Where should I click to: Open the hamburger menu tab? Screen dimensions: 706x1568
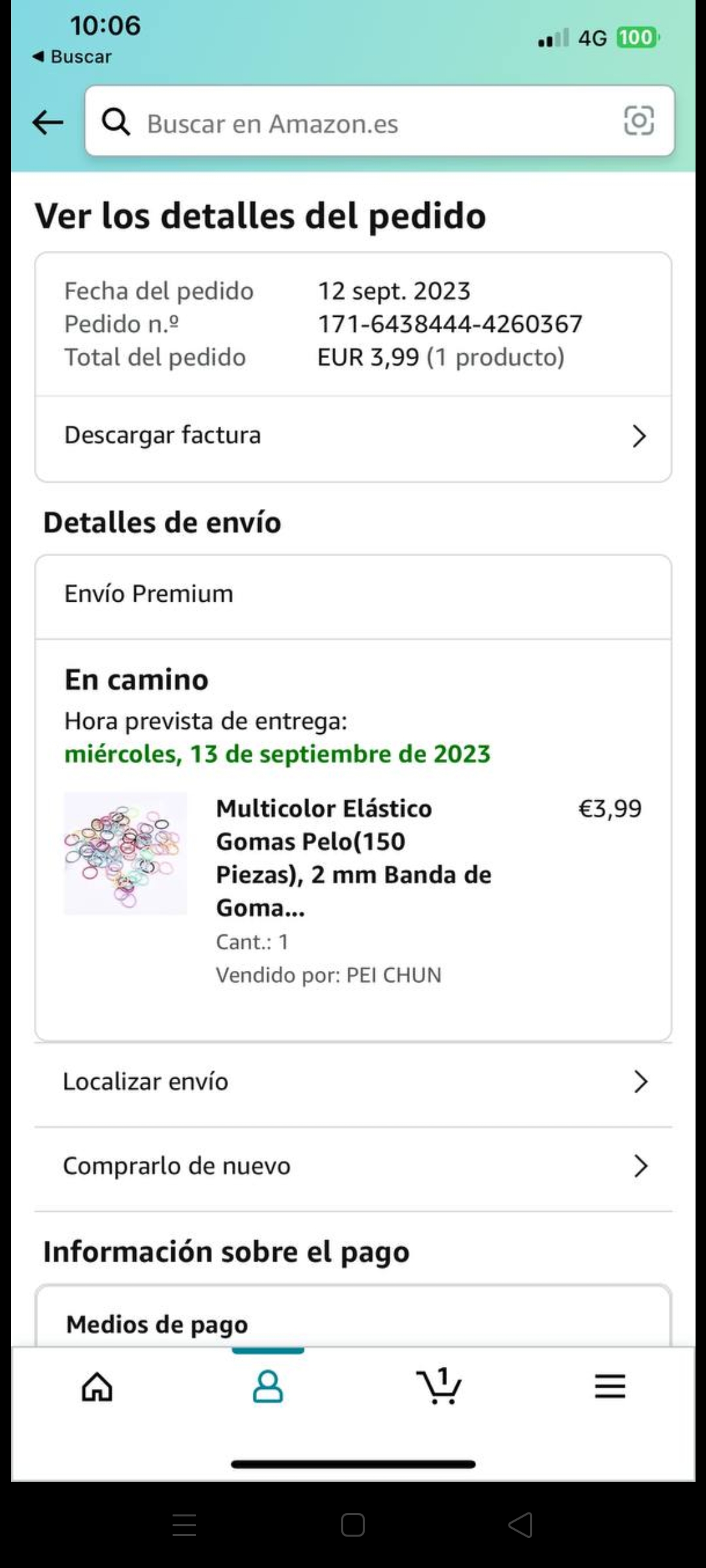pyautogui.click(x=610, y=1386)
